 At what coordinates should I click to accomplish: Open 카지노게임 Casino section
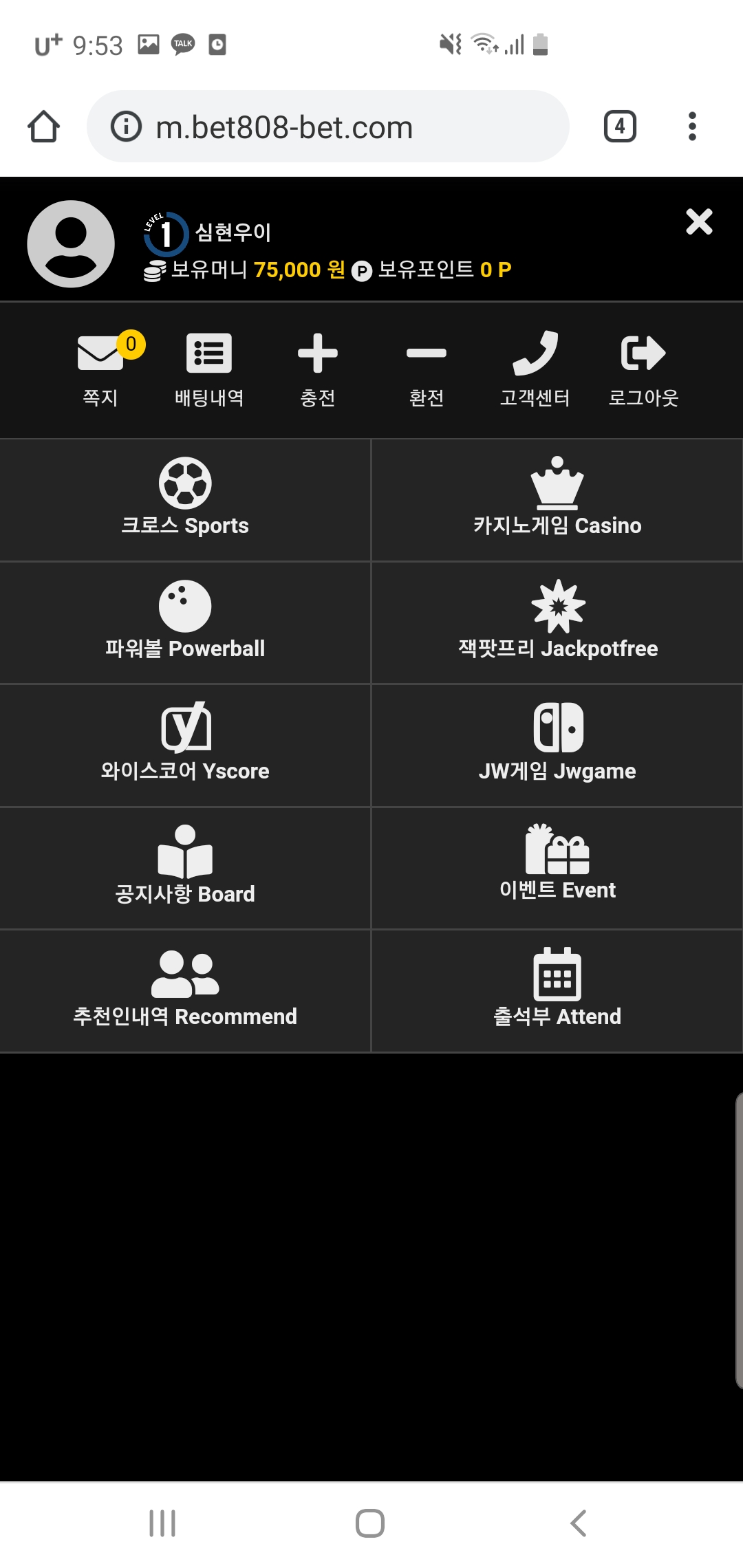(x=557, y=500)
